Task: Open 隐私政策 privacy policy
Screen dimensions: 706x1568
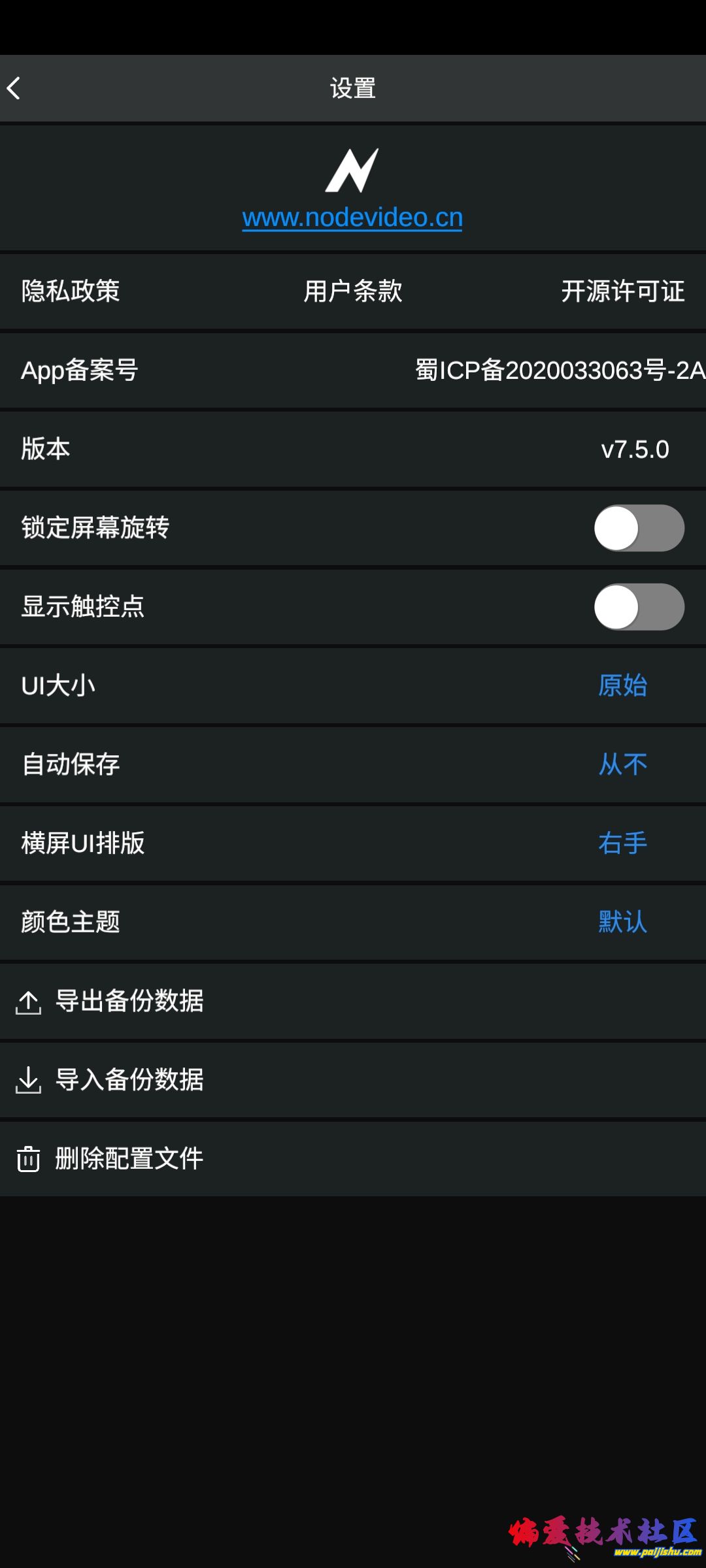Action: pos(71,291)
